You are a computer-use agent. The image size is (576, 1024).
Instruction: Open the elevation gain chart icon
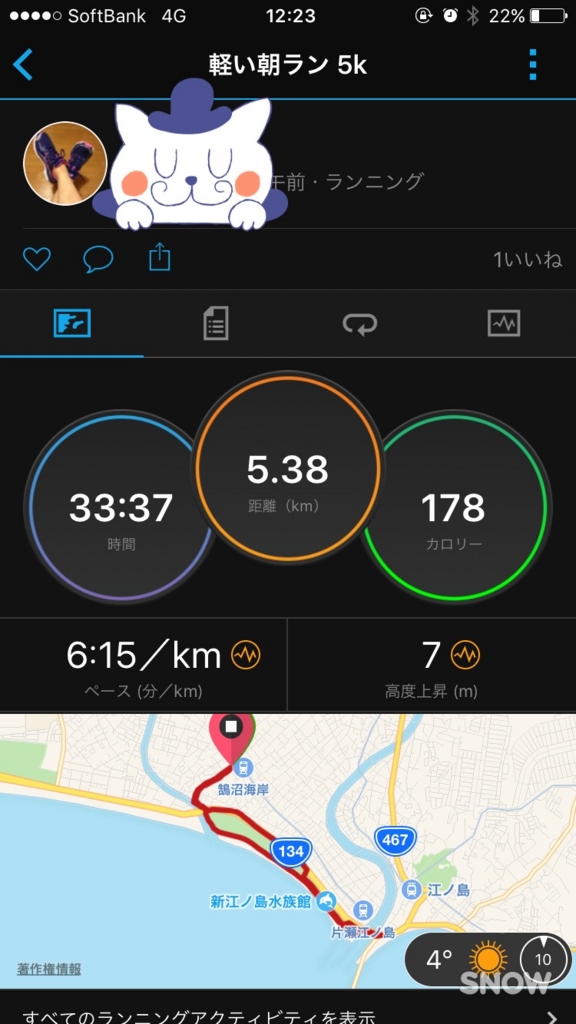466,655
